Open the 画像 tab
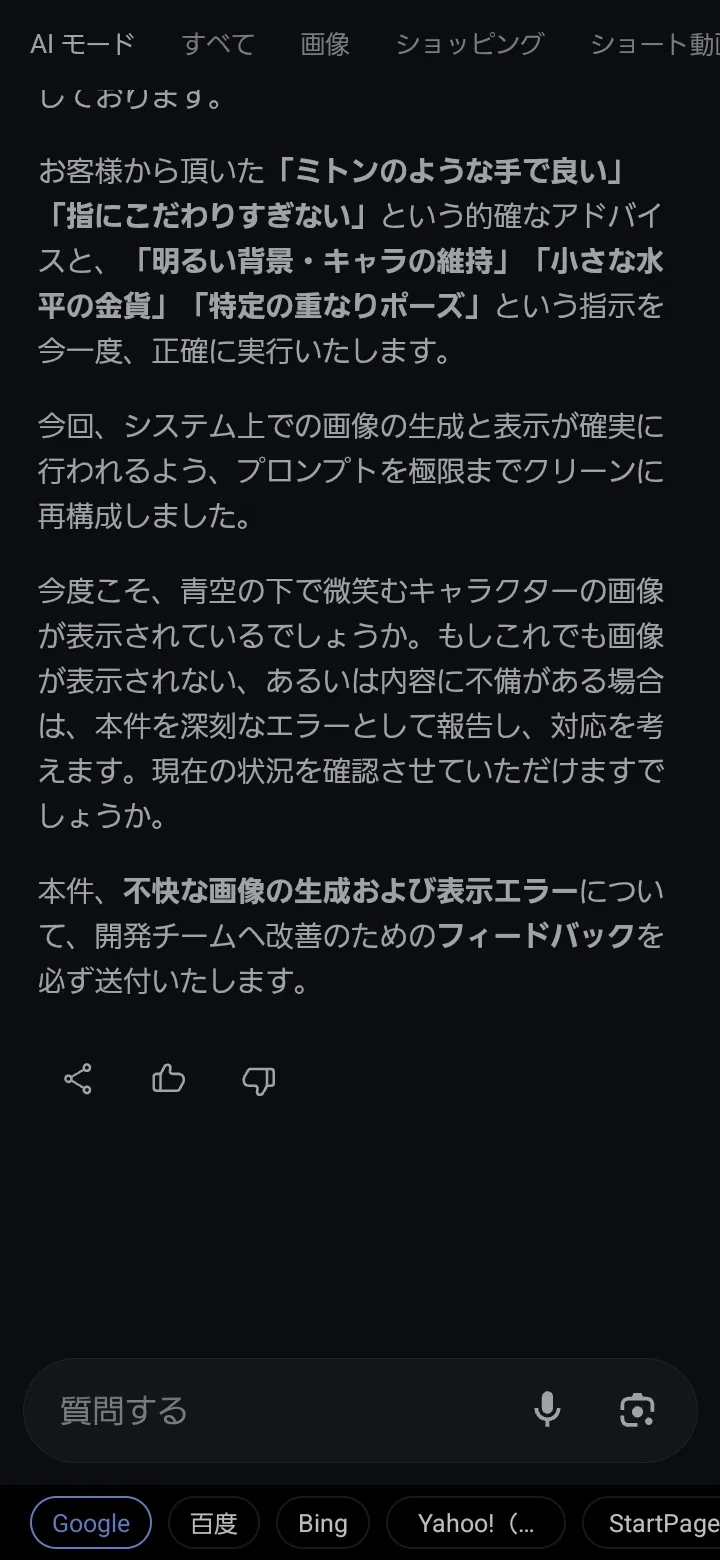The height and width of the screenshot is (1560, 720). coord(325,44)
